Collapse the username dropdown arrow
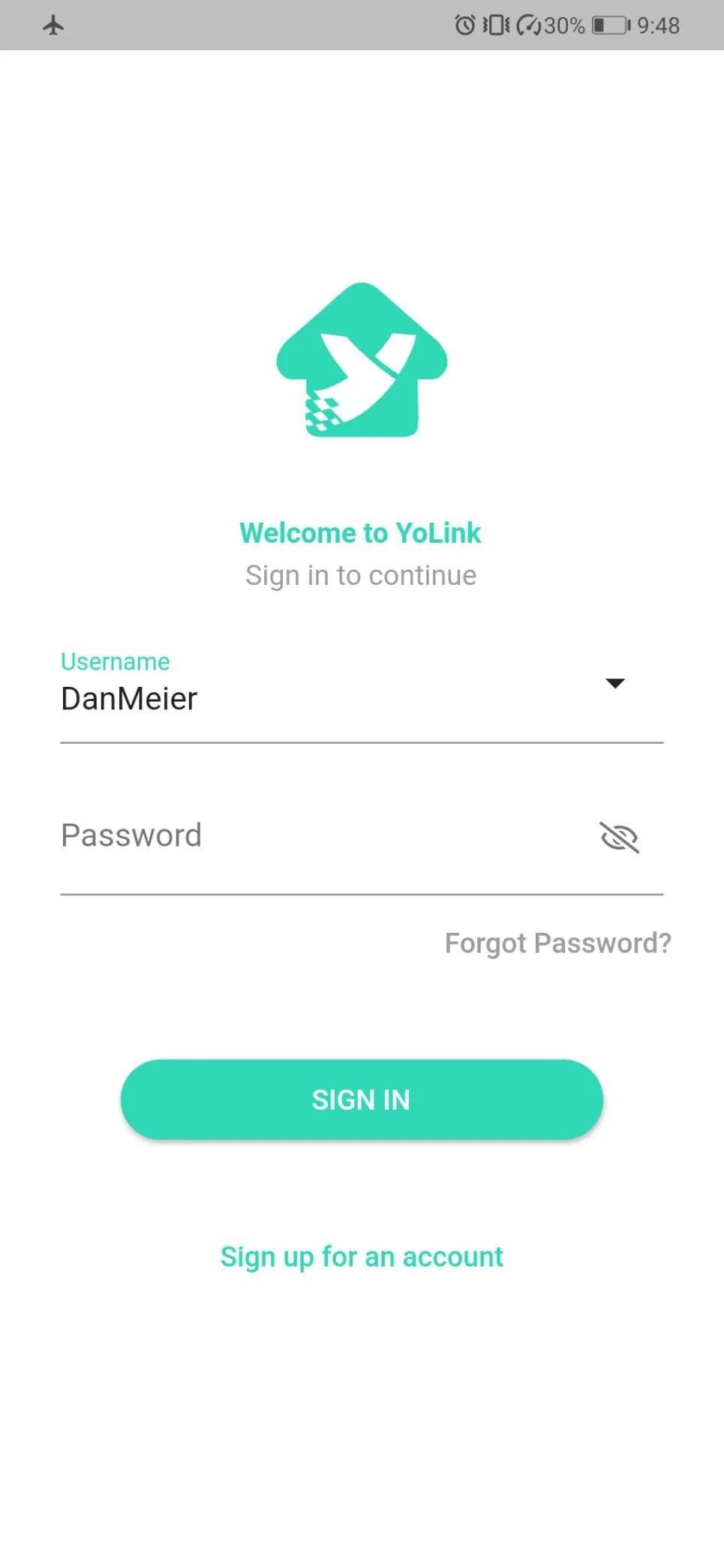724x1568 pixels. pos(614,683)
